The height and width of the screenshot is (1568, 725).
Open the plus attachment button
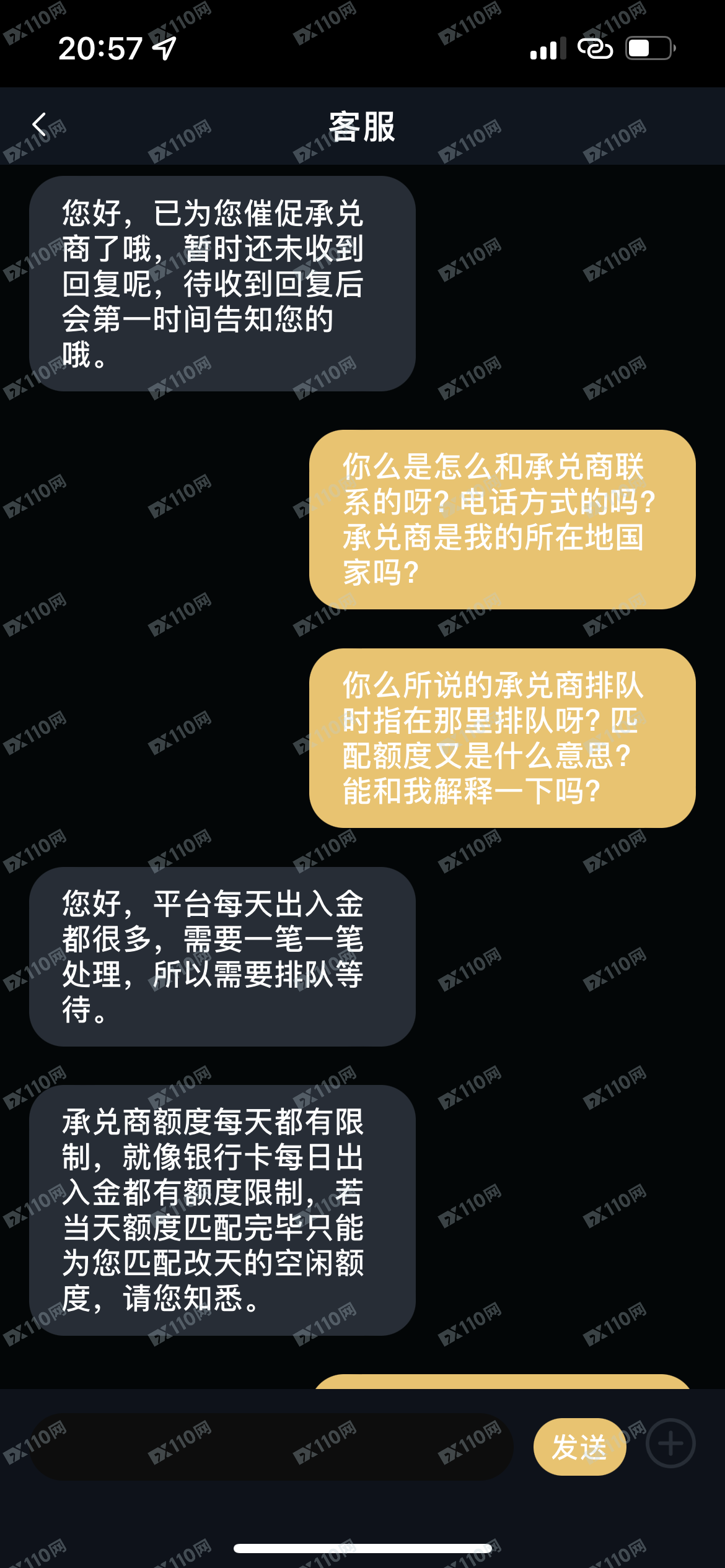pos(670,1444)
